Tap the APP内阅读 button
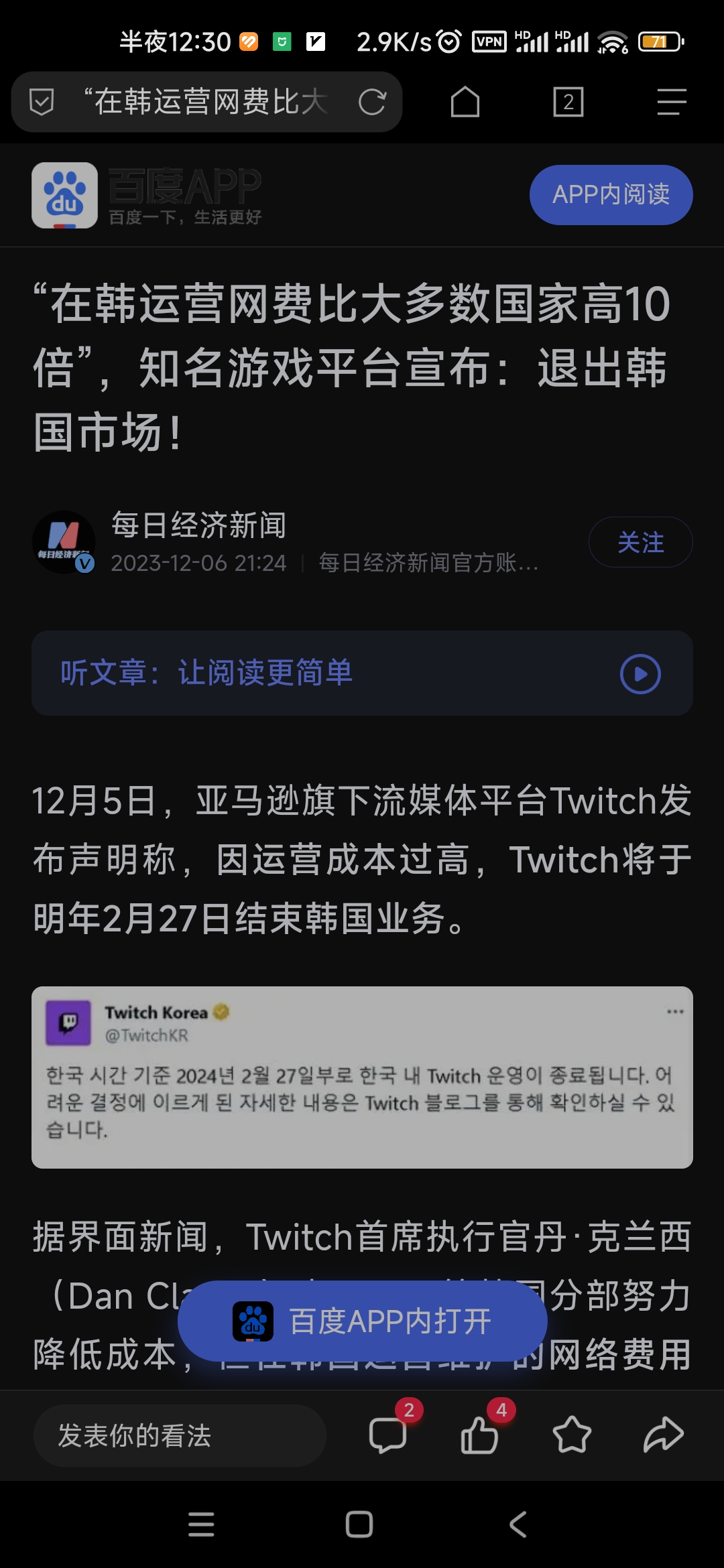The height and width of the screenshot is (1568, 724). pyautogui.click(x=610, y=194)
